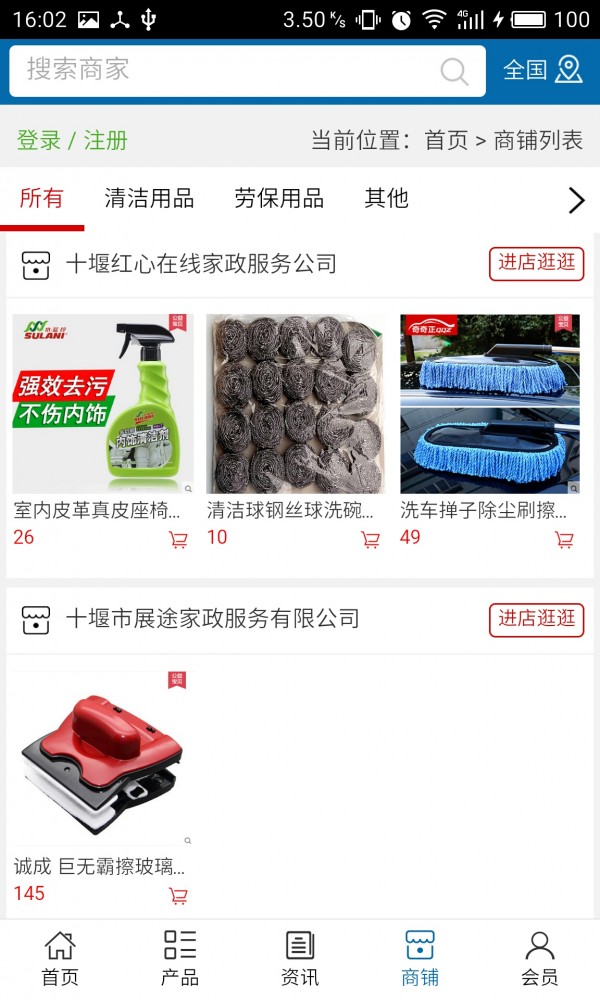Add the 26 yuan leather cleaner to cart
The image size is (600, 1000).
(178, 540)
